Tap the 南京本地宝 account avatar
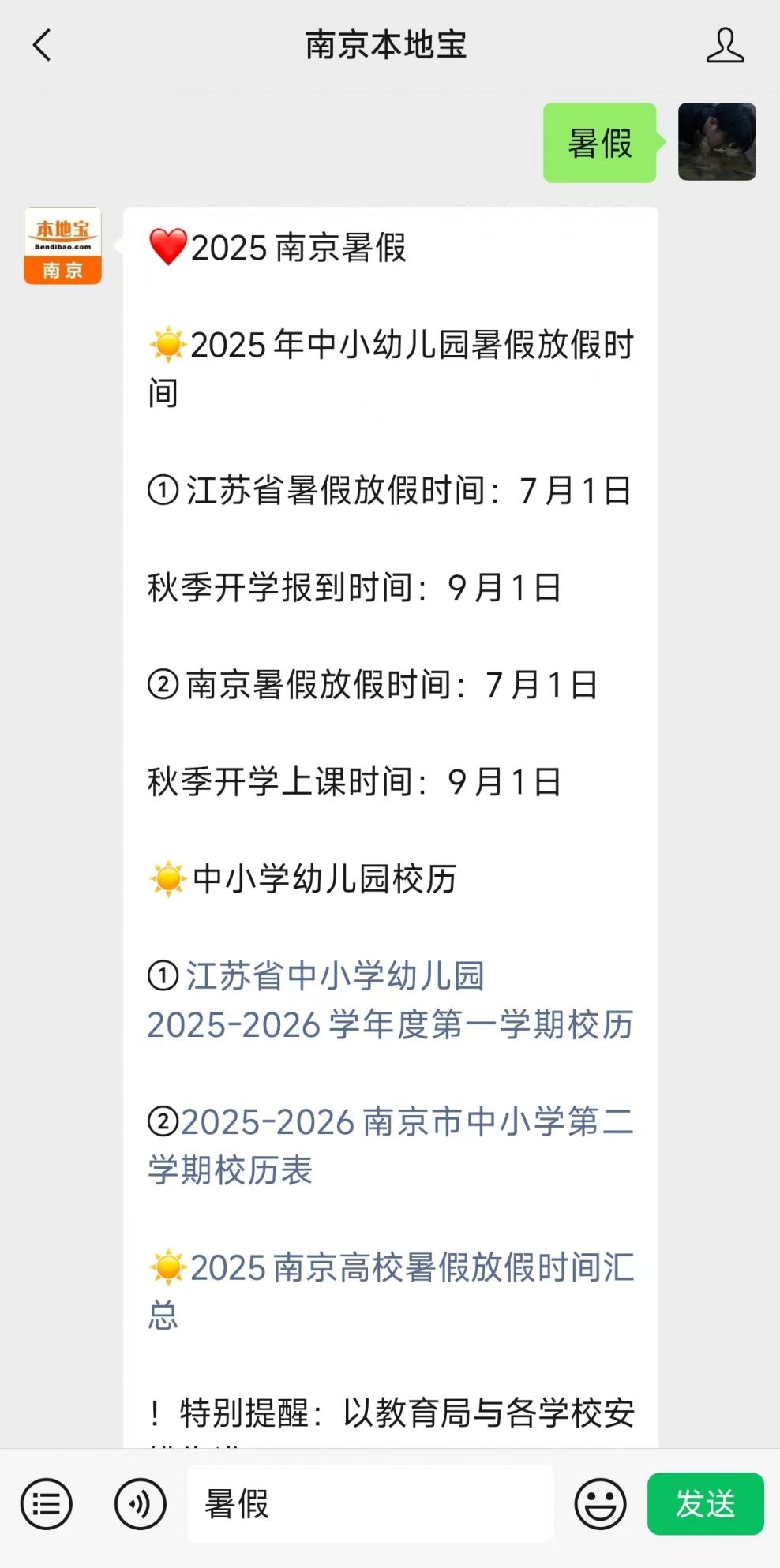780x1568 pixels. (63, 245)
